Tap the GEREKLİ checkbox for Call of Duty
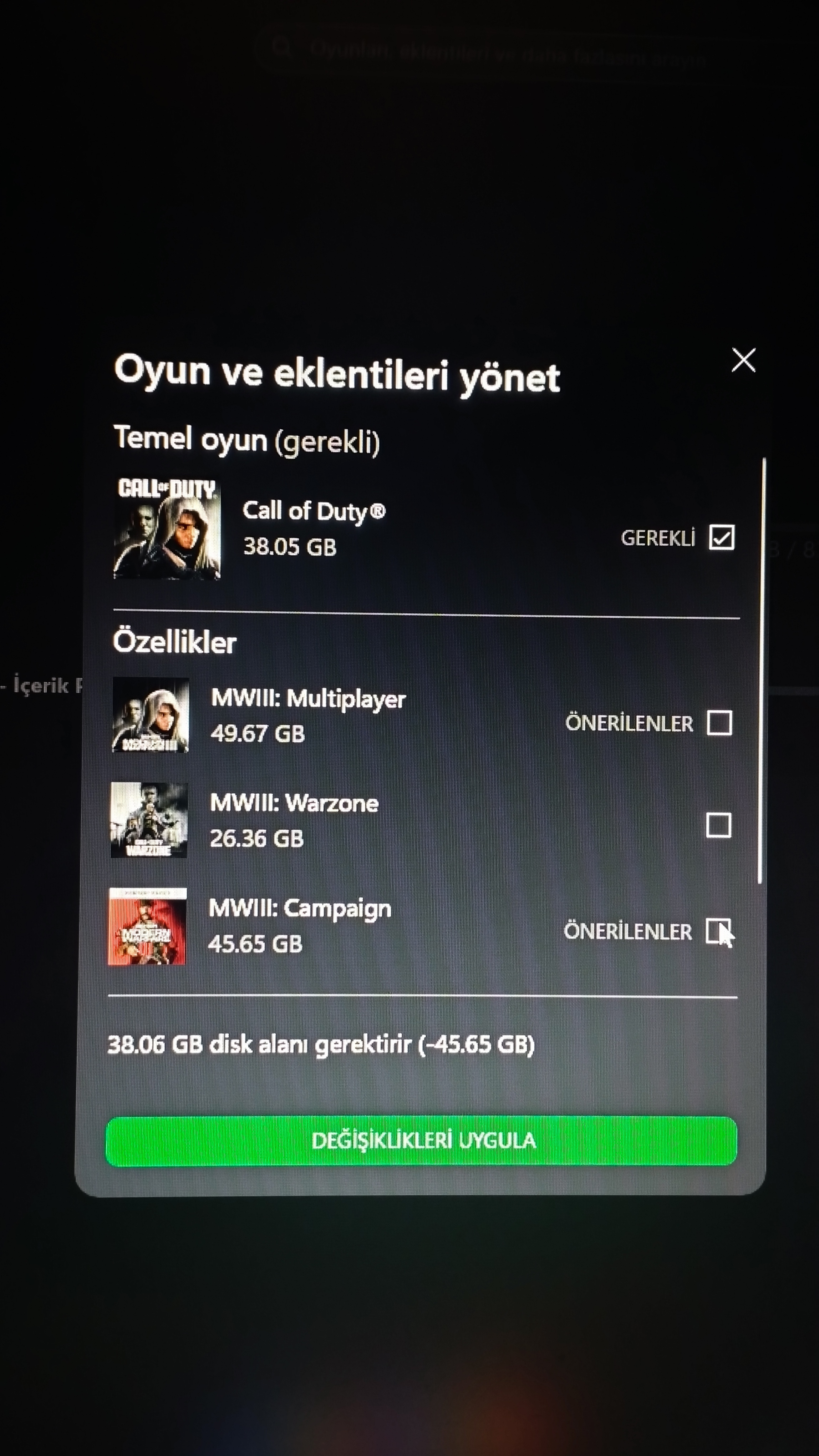The image size is (819, 1456). [721, 537]
